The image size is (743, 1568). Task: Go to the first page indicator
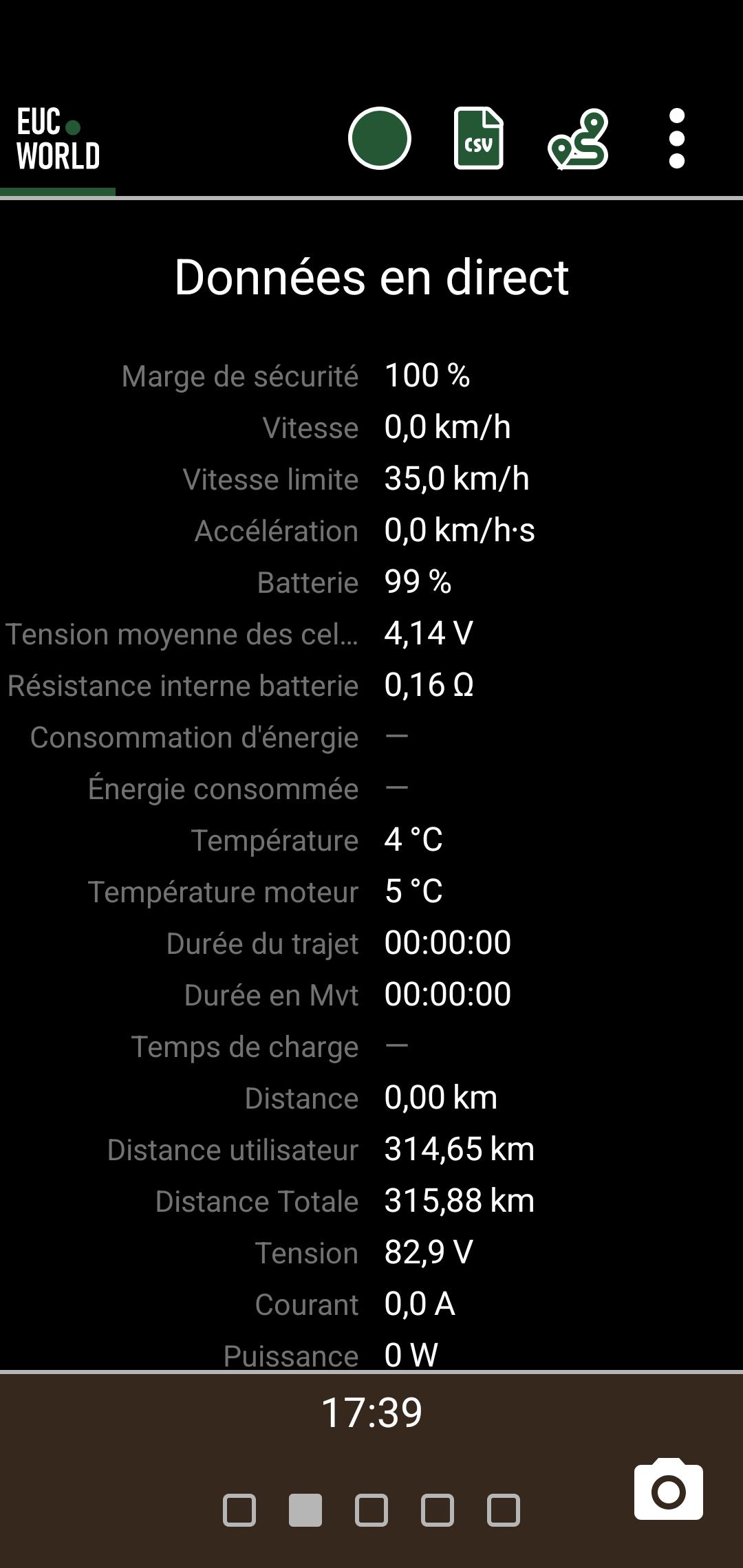[x=239, y=1510]
